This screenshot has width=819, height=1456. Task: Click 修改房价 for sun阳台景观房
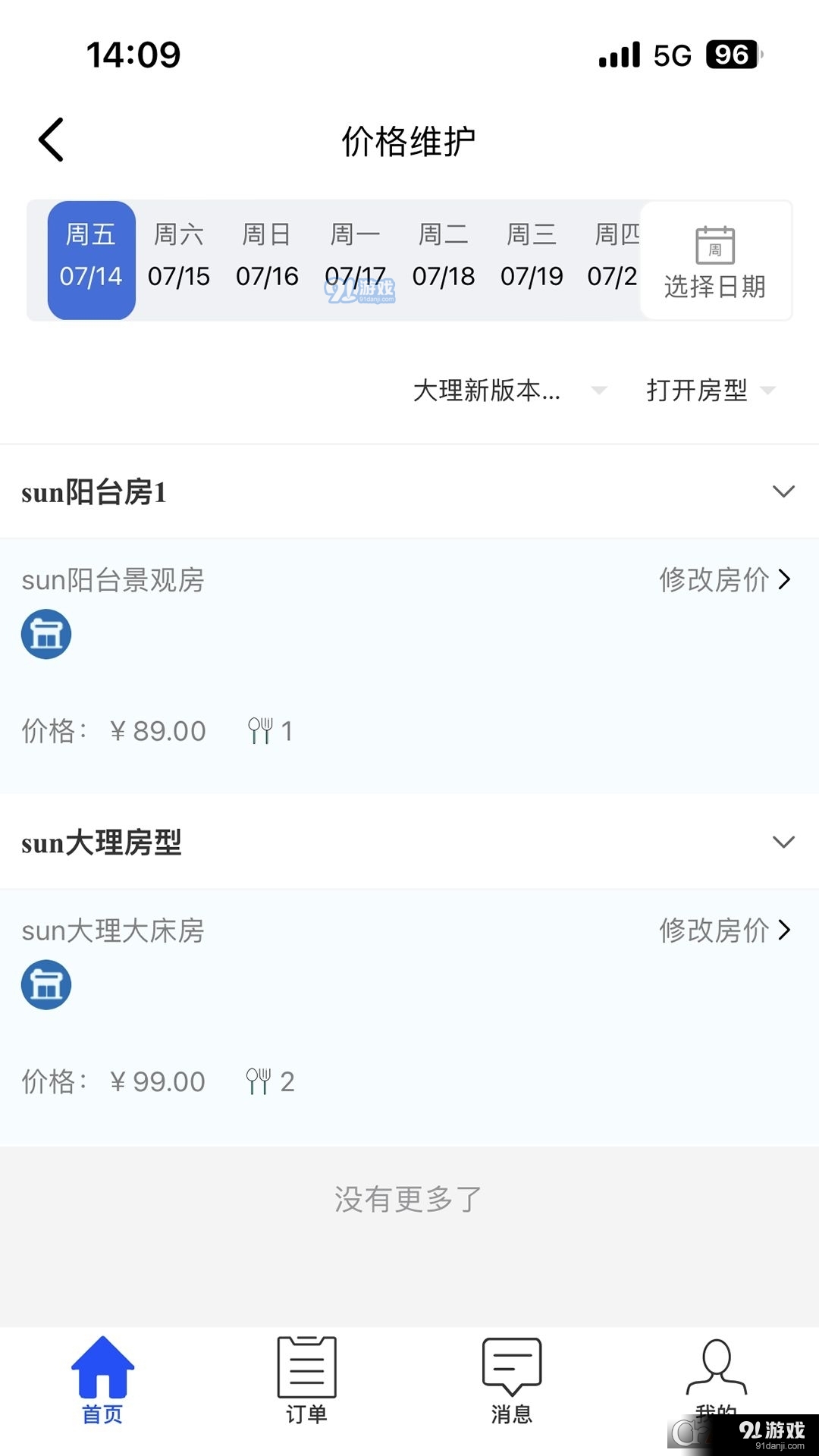713,579
